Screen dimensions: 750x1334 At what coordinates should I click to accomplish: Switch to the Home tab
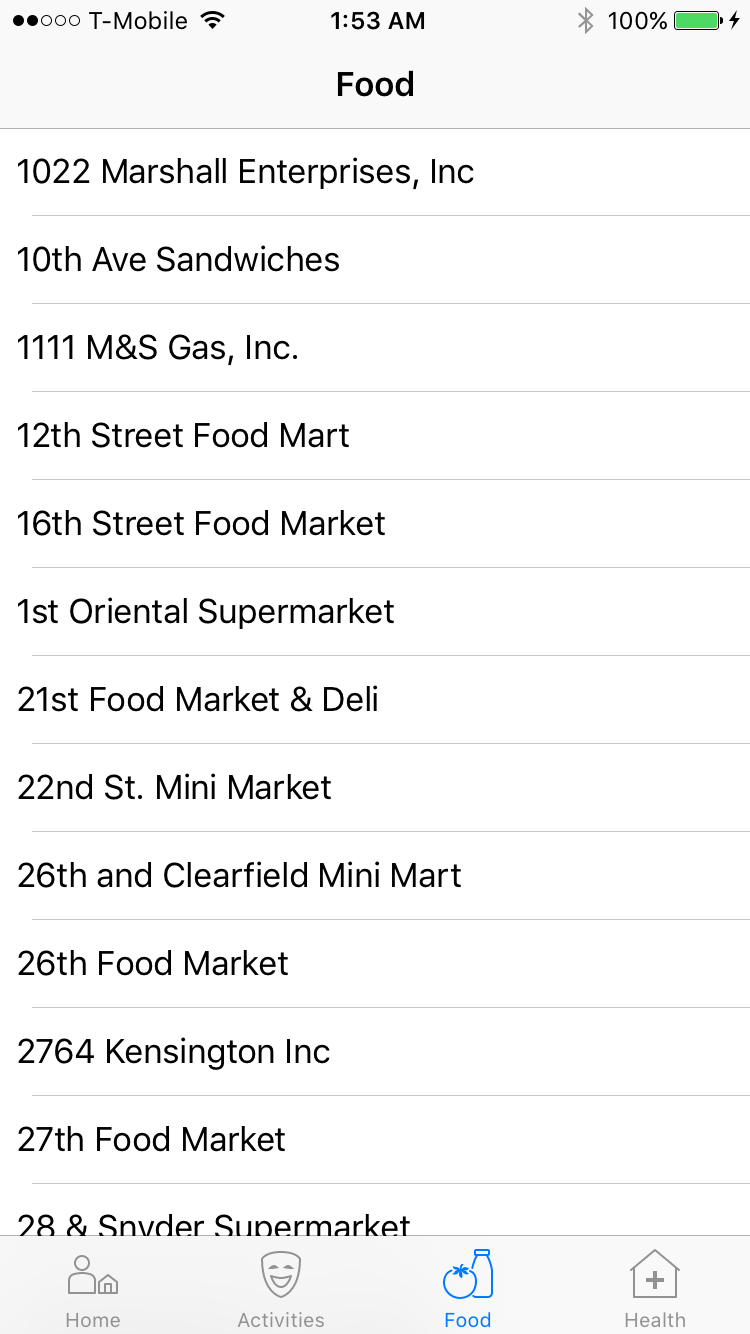(93, 1288)
